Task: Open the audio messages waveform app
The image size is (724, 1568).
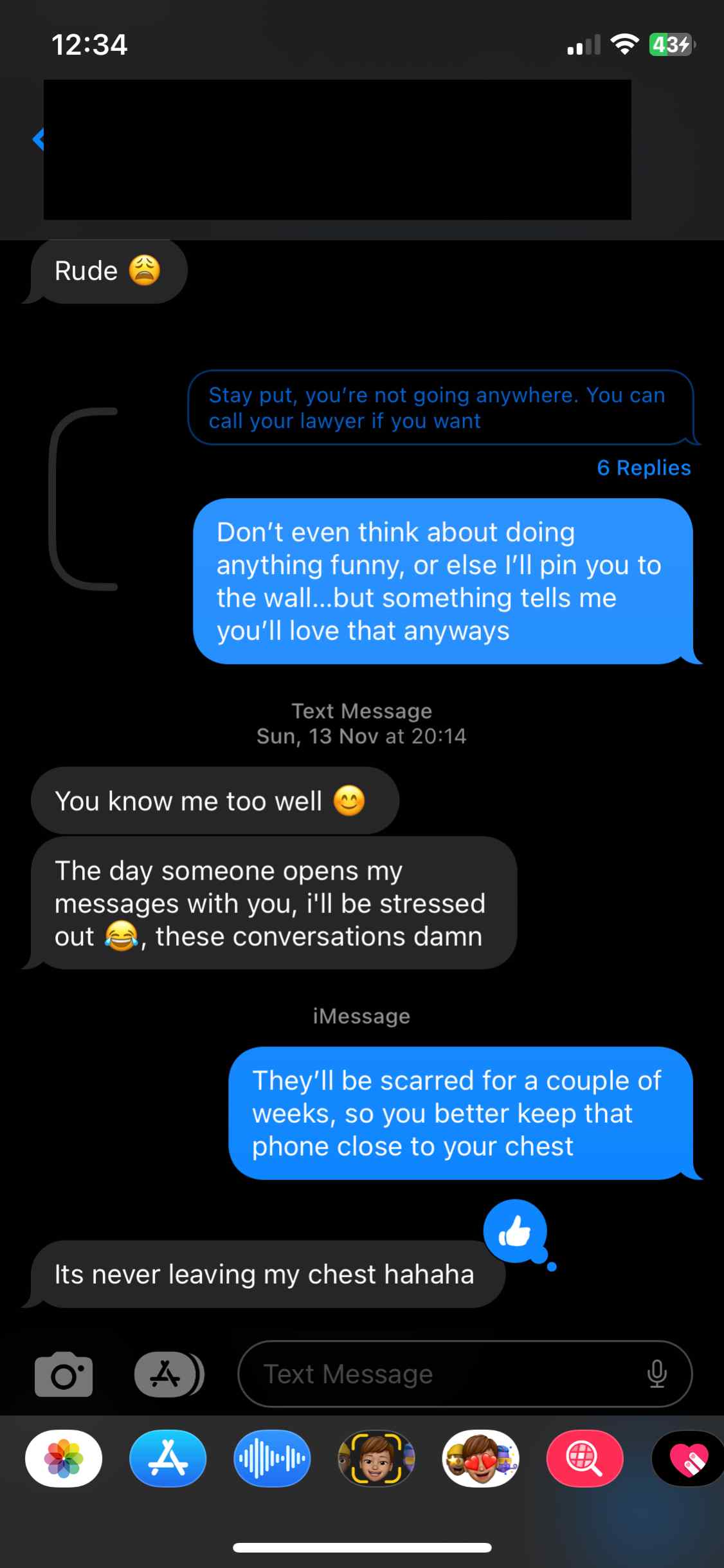Action: coord(272,1458)
